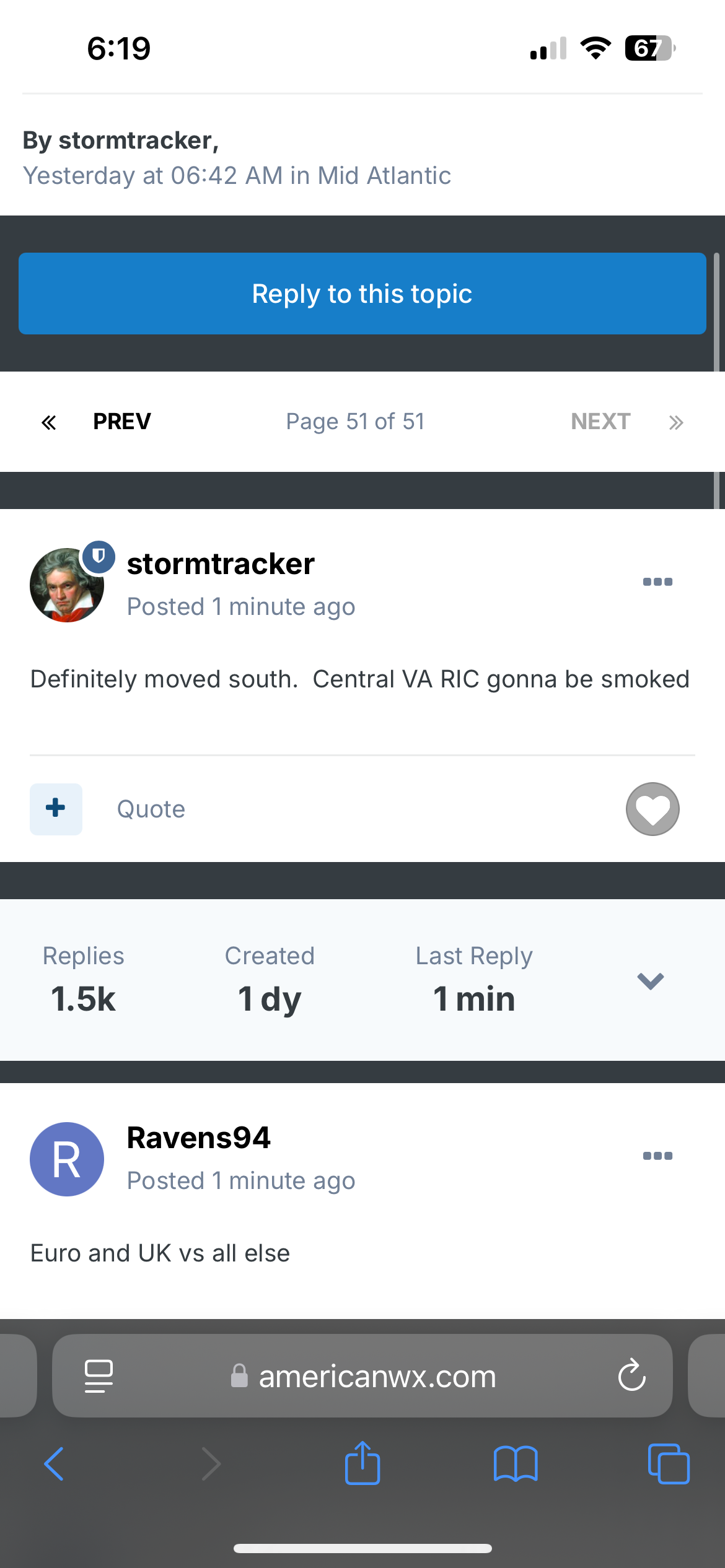Share this page
Viewport: 725px width, 1568px height.
(x=362, y=1463)
